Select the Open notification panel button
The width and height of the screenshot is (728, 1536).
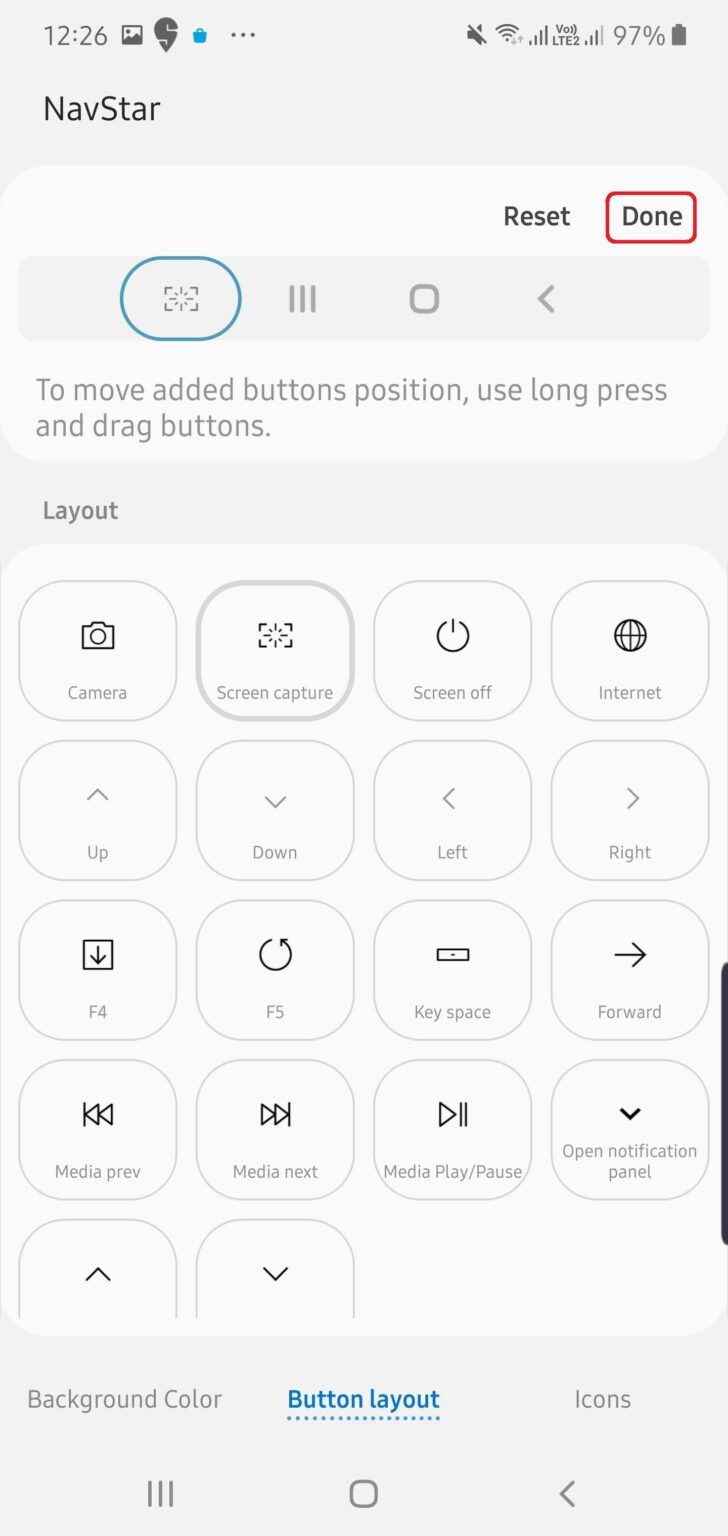pos(629,1129)
